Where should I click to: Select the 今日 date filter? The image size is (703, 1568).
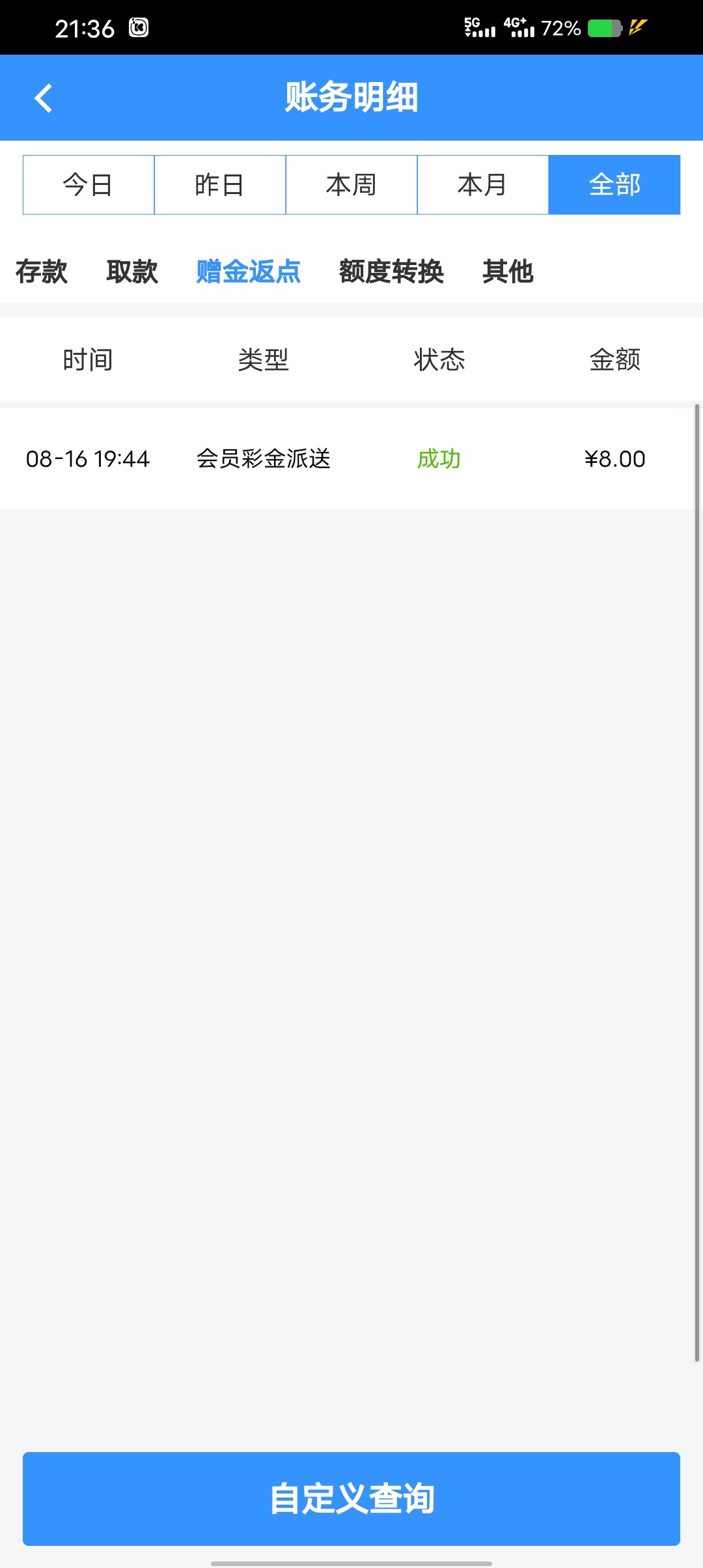[89, 184]
